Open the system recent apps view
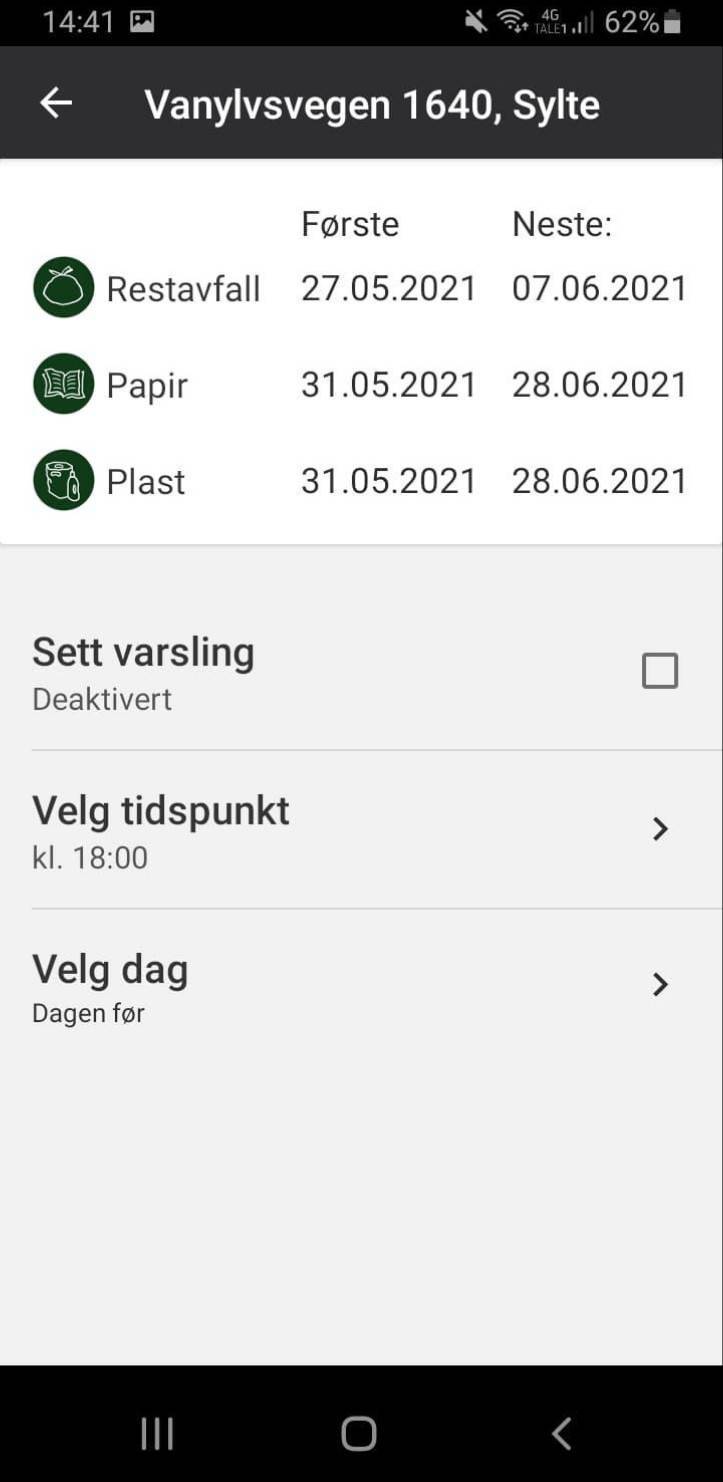Screen dimensions: 723x1482 point(157,1433)
